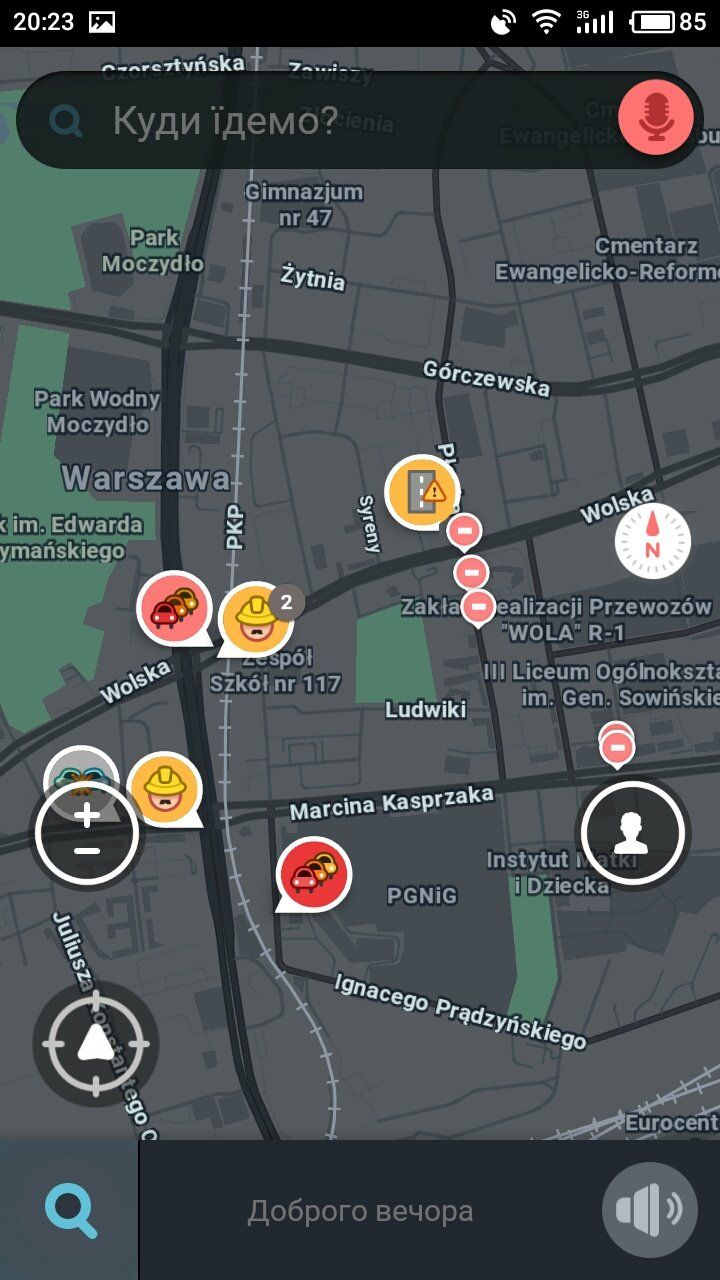This screenshot has height=1280, width=720.
Task: Open the construction report near Marcina Kasprzaka
Action: click(x=165, y=788)
